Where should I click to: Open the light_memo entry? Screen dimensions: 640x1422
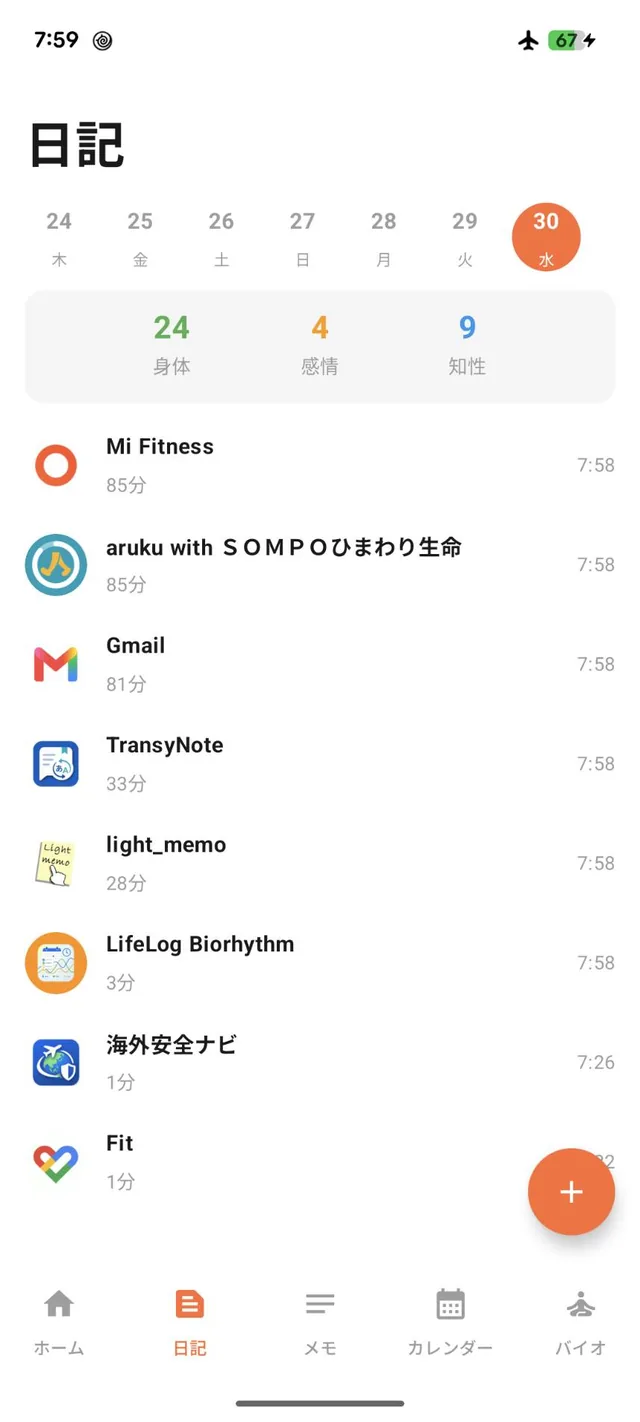point(320,863)
